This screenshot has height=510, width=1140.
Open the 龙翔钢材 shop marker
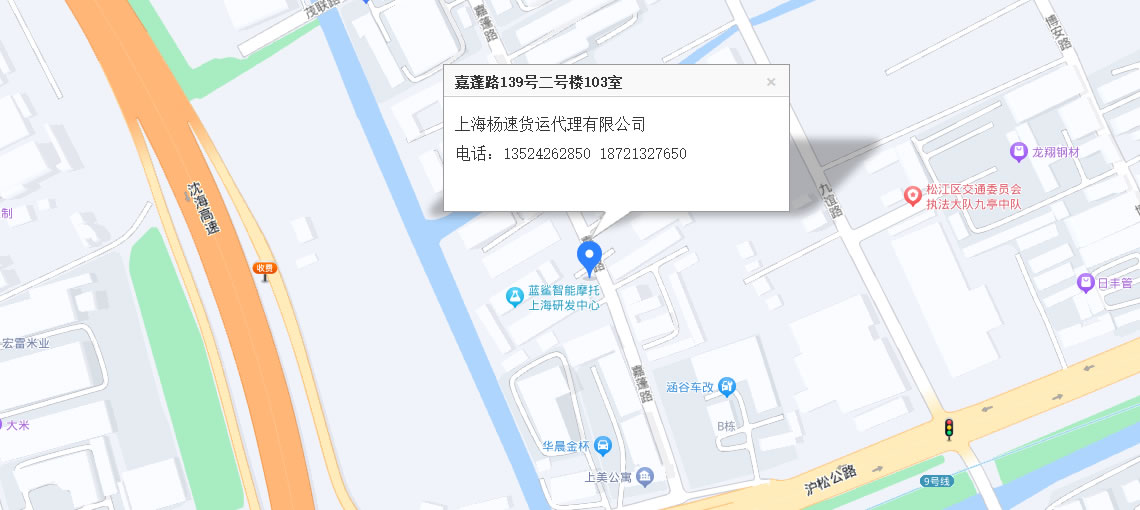point(1018,152)
